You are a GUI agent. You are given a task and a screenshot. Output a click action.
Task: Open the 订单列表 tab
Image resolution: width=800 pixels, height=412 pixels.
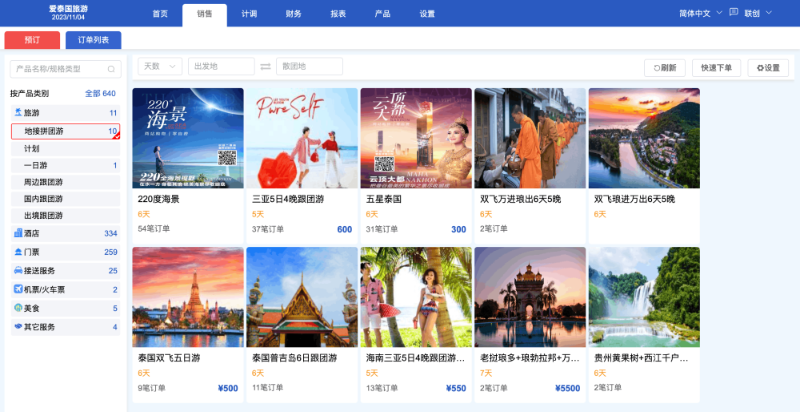[x=93, y=40]
